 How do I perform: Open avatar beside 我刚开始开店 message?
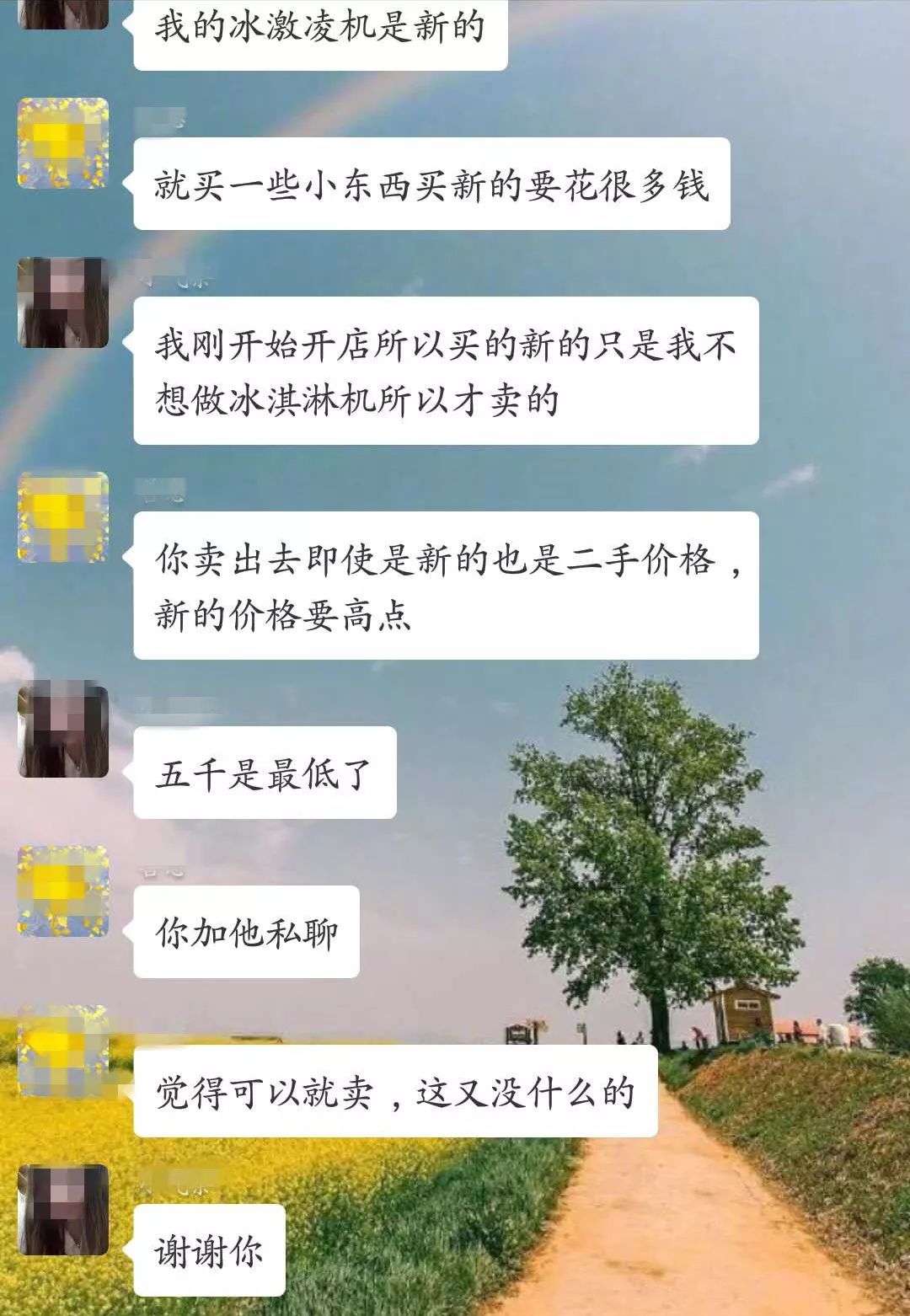[63, 302]
